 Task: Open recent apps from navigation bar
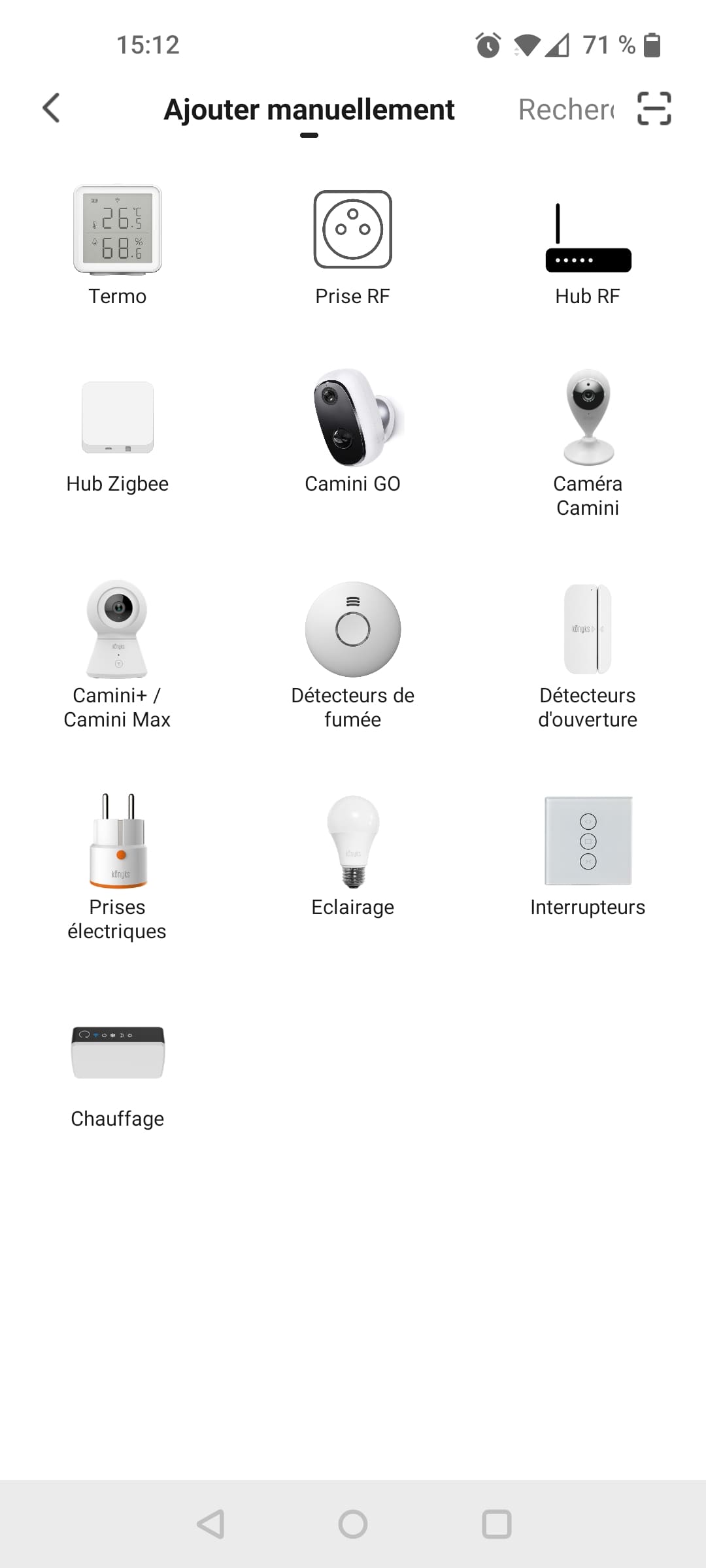tap(497, 1524)
